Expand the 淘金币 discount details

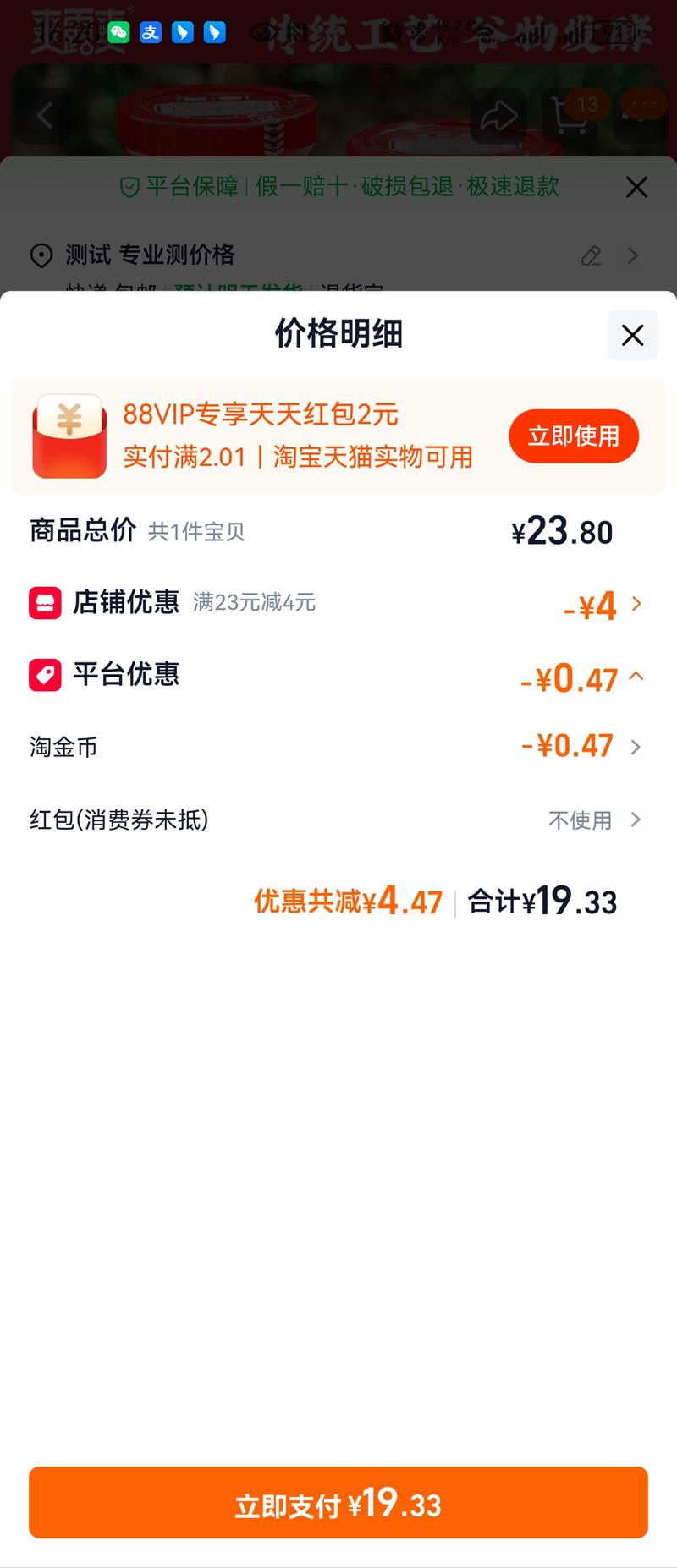[634, 747]
